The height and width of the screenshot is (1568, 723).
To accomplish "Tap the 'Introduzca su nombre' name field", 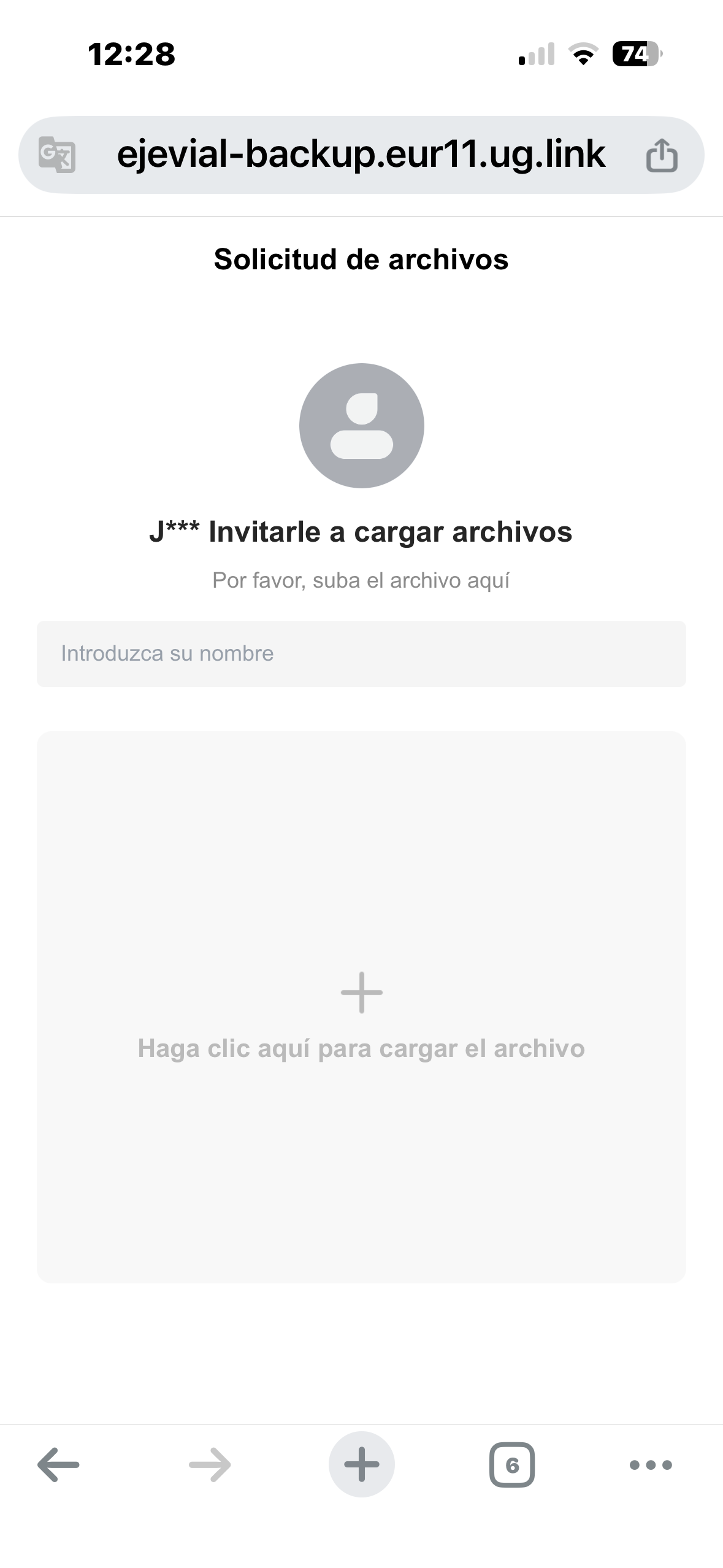I will [361, 654].
